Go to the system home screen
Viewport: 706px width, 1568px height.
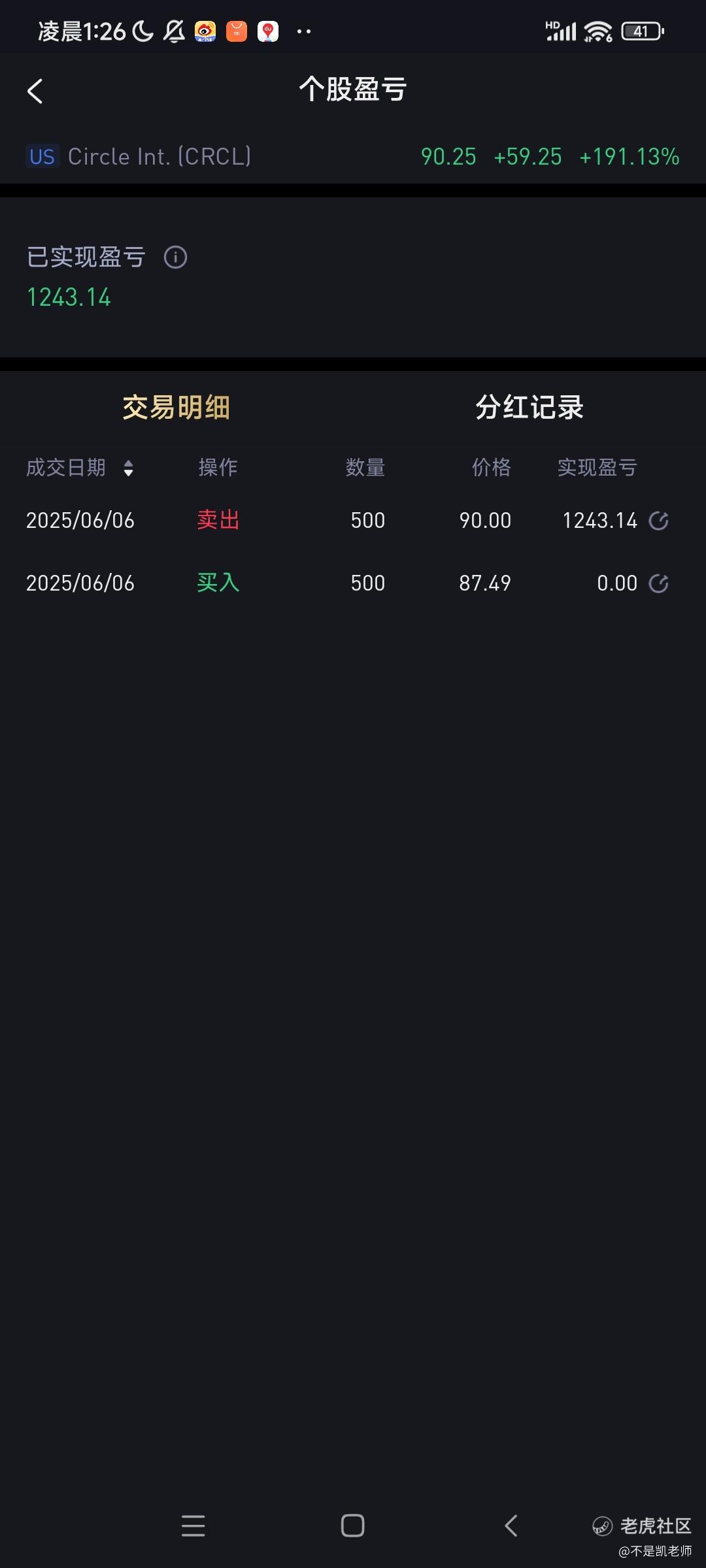(x=353, y=1526)
